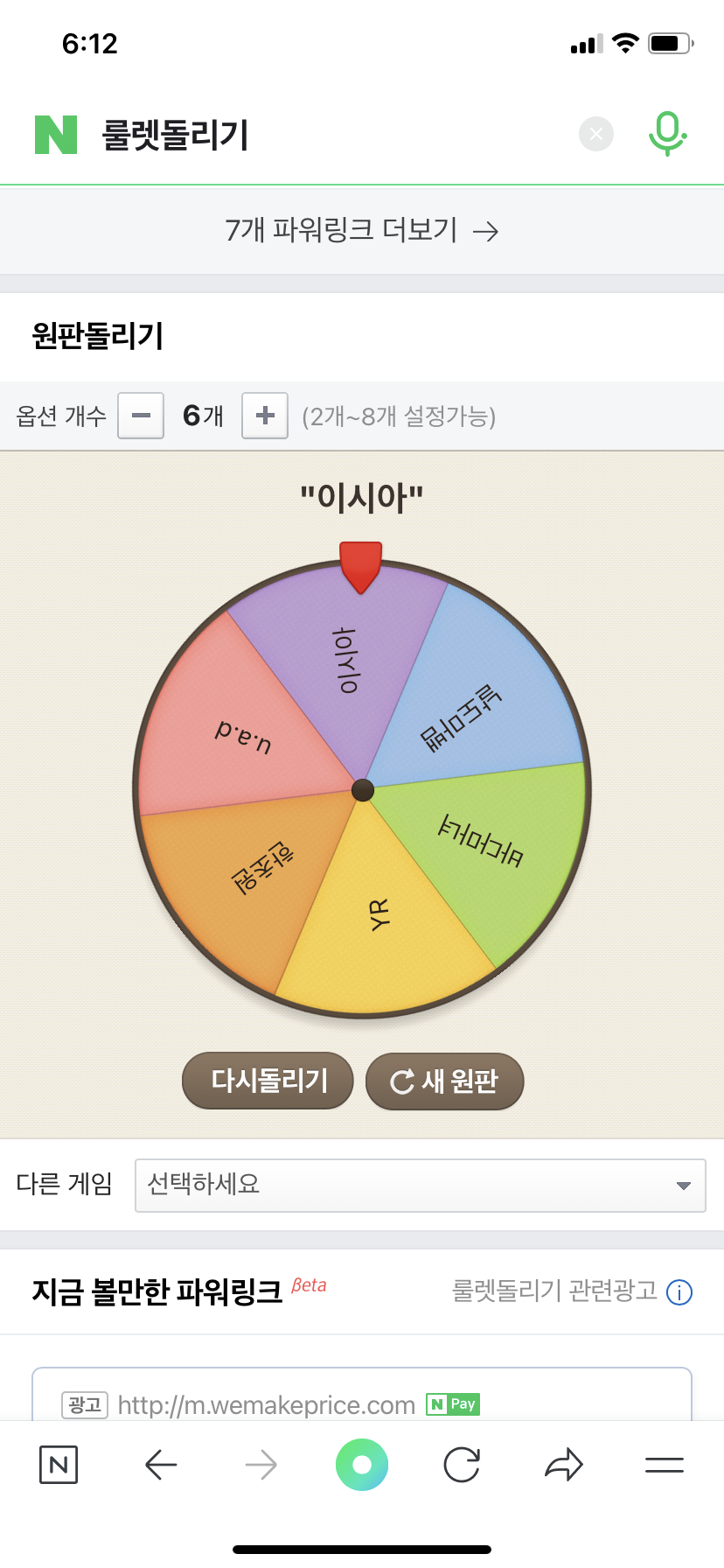The width and height of the screenshot is (724, 1568).
Task: Start voice search with the microphone
Action: coord(667,134)
